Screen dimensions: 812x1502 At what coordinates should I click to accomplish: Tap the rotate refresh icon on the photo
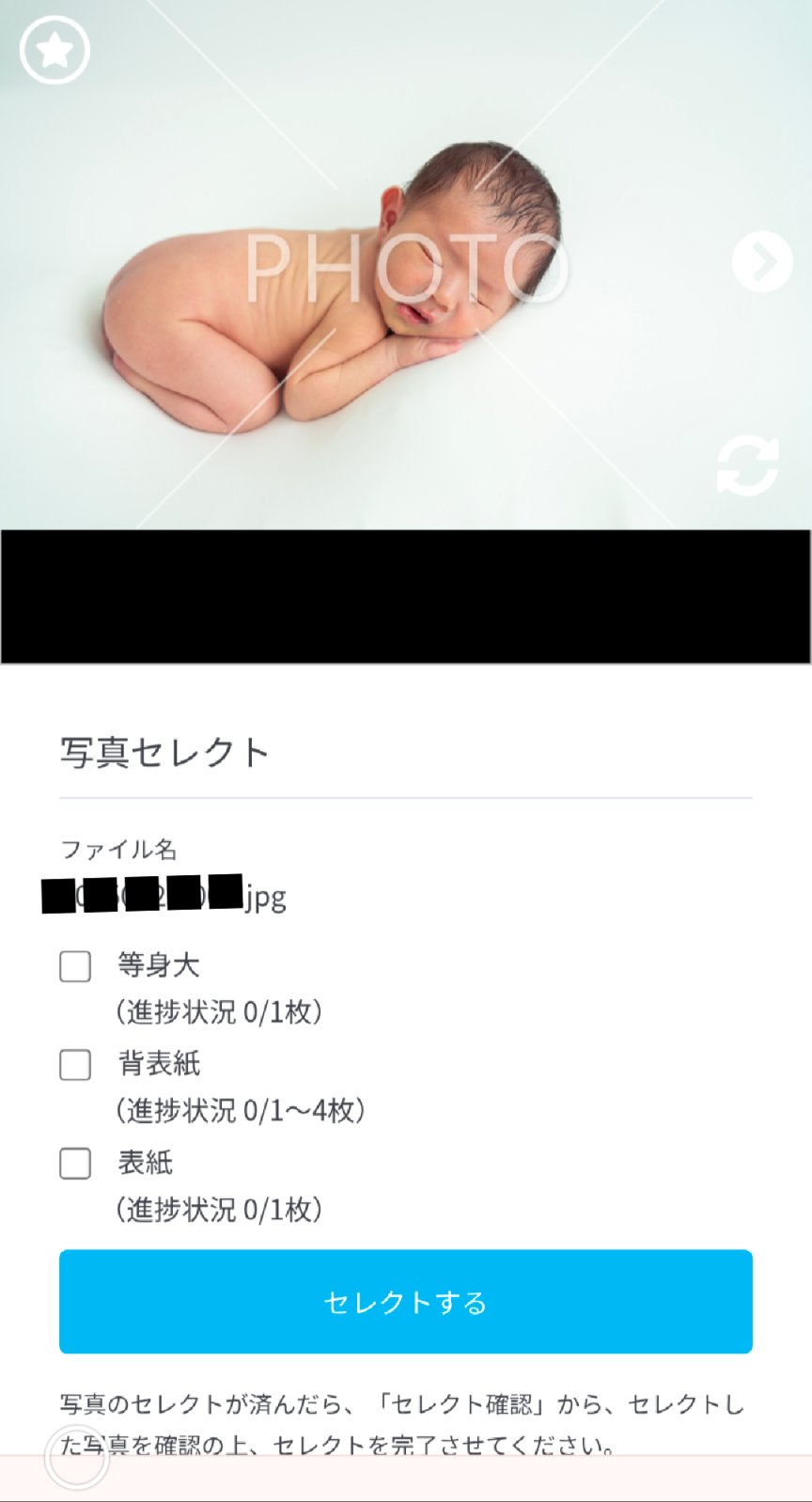pyautogui.click(x=748, y=465)
